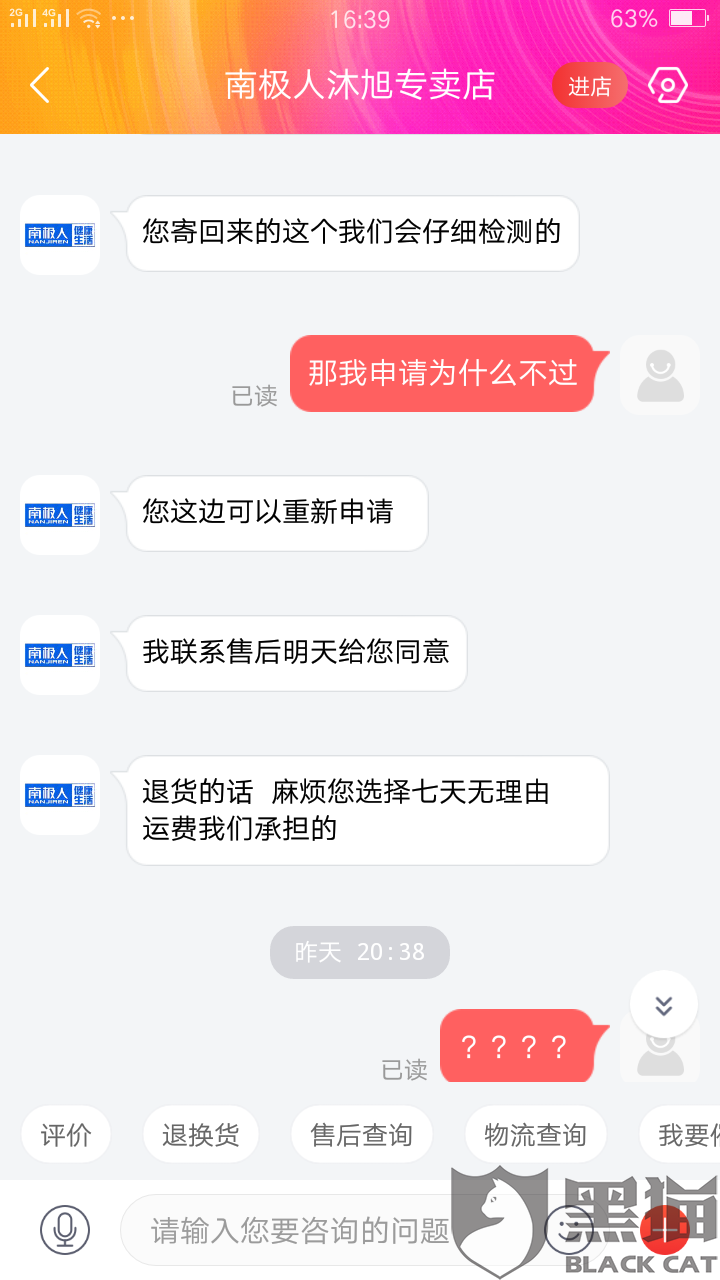Go back using the top-left arrow

(40, 85)
